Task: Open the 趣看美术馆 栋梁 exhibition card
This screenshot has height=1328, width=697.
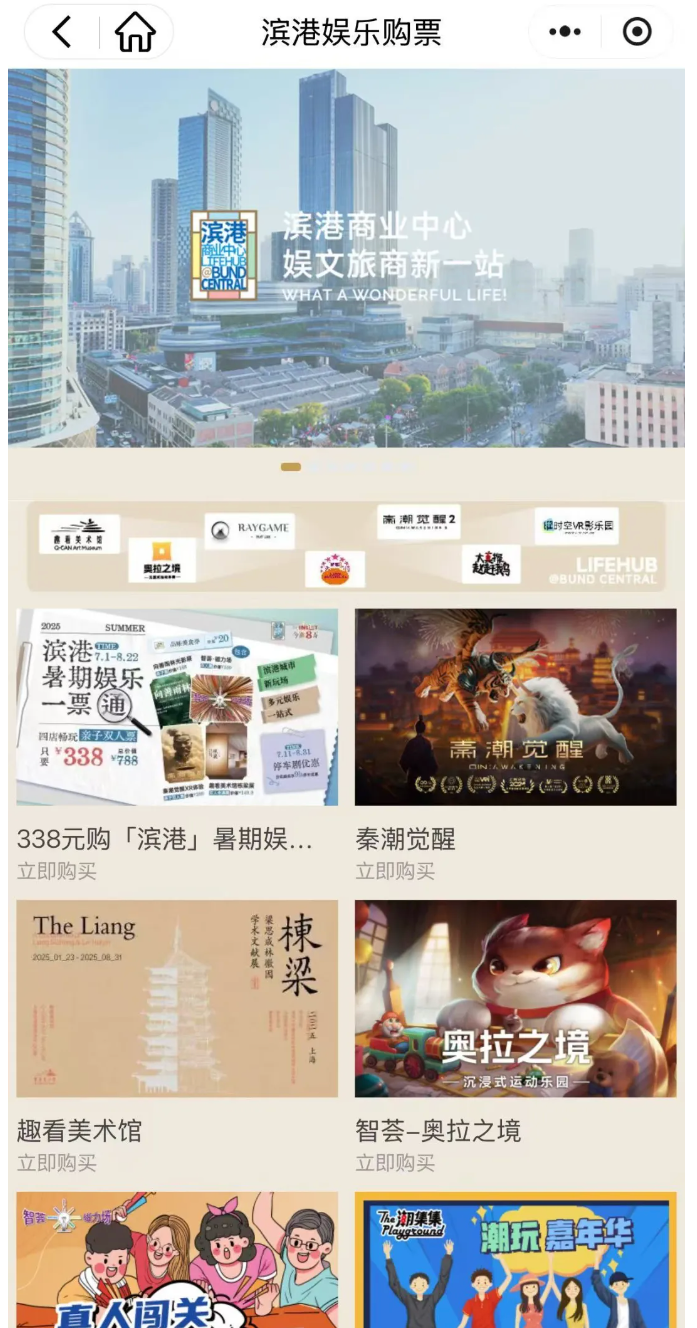Action: (x=177, y=999)
